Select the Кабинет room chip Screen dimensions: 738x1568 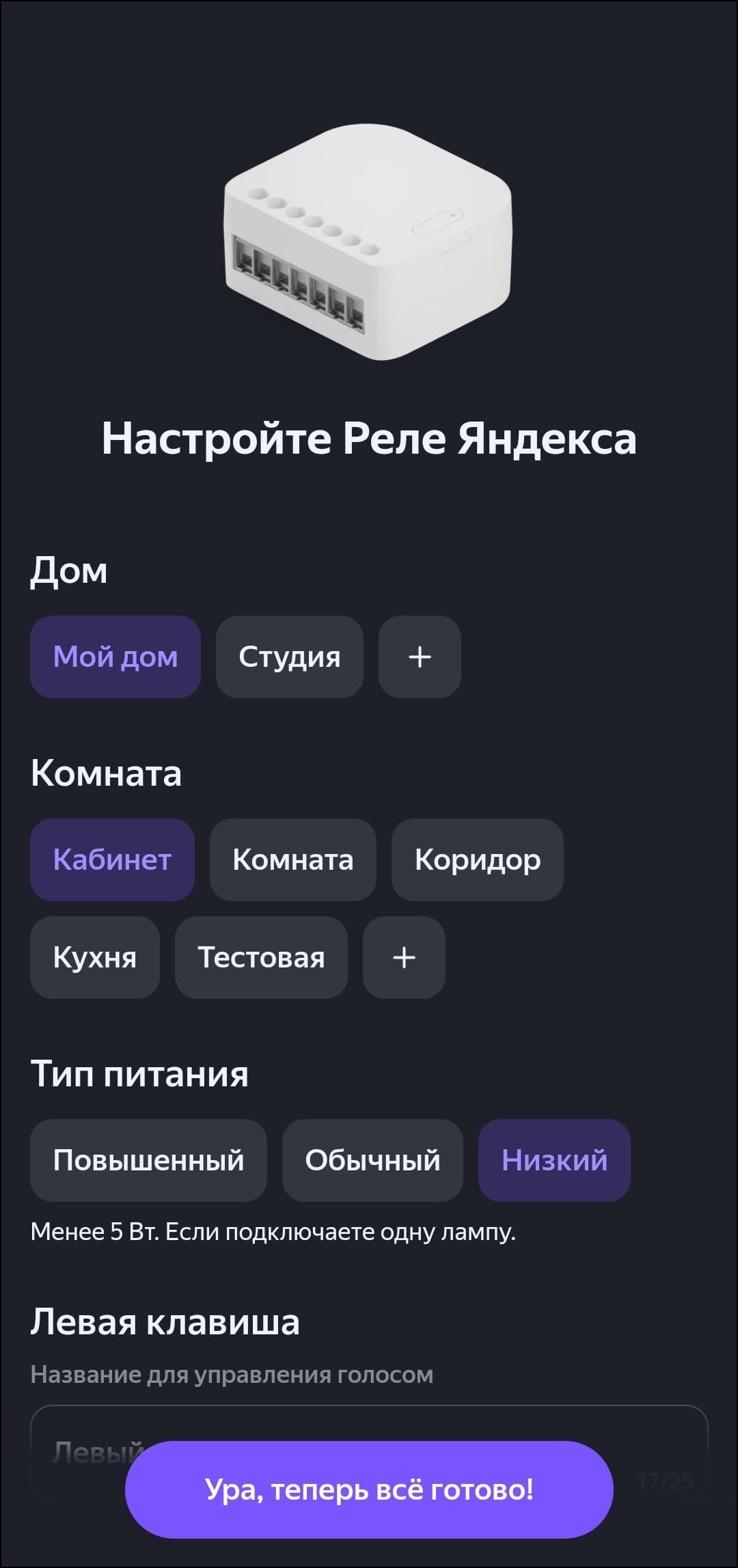[x=112, y=859]
